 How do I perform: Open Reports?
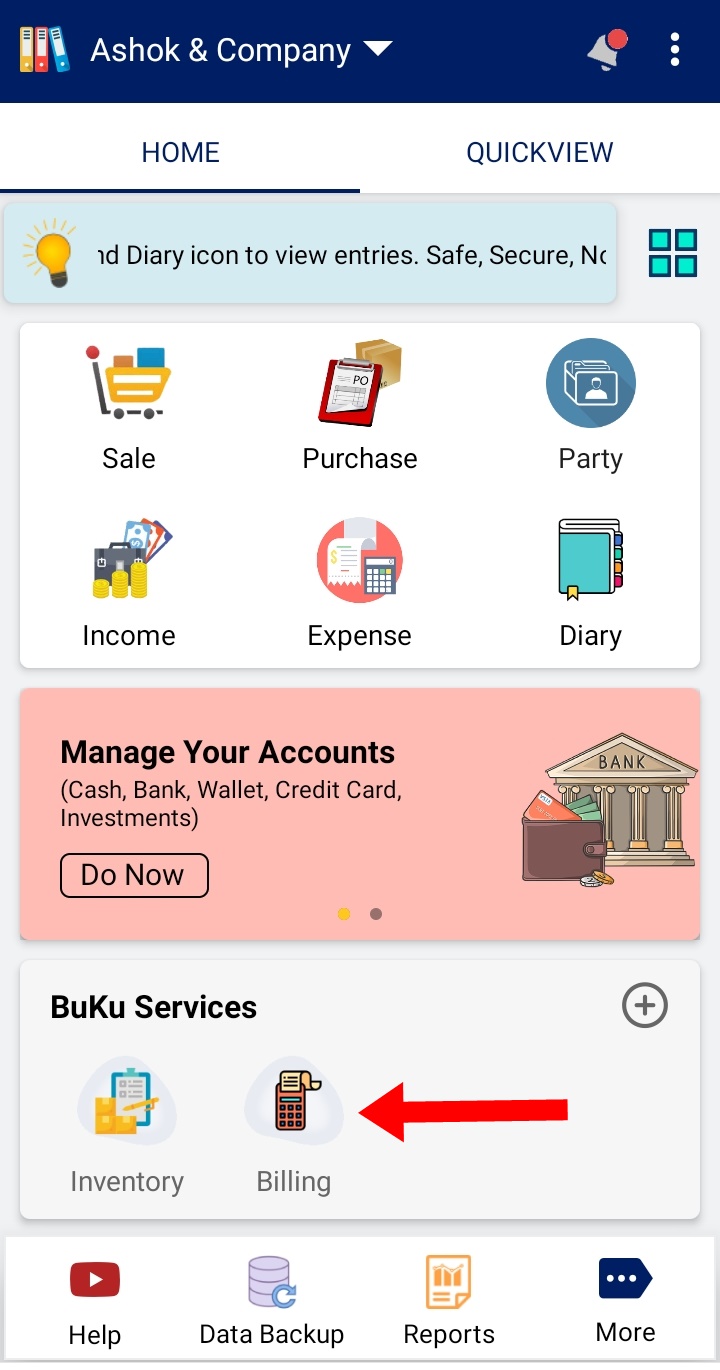pyautogui.click(x=449, y=1300)
